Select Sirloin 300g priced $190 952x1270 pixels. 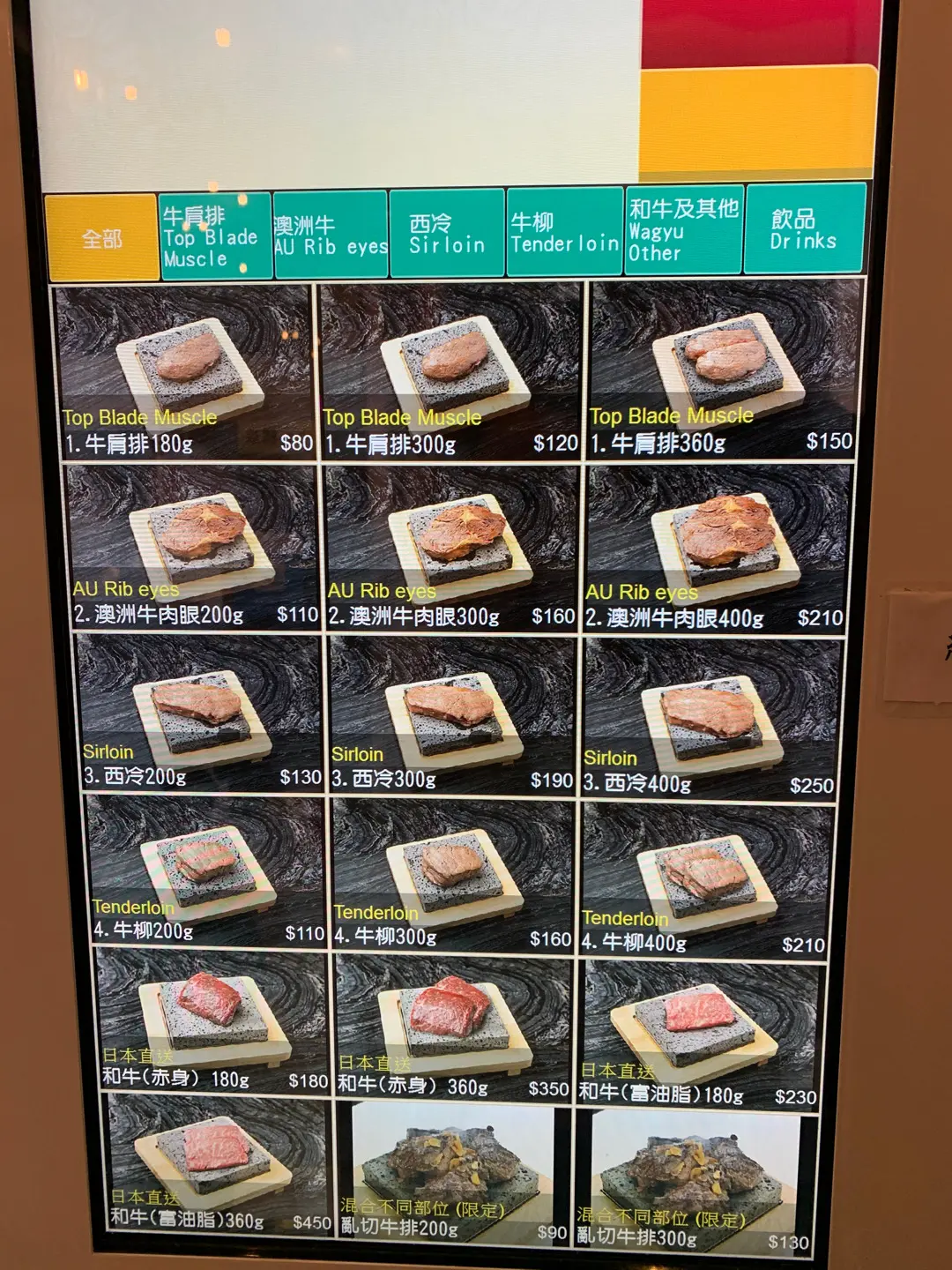[x=451, y=716]
